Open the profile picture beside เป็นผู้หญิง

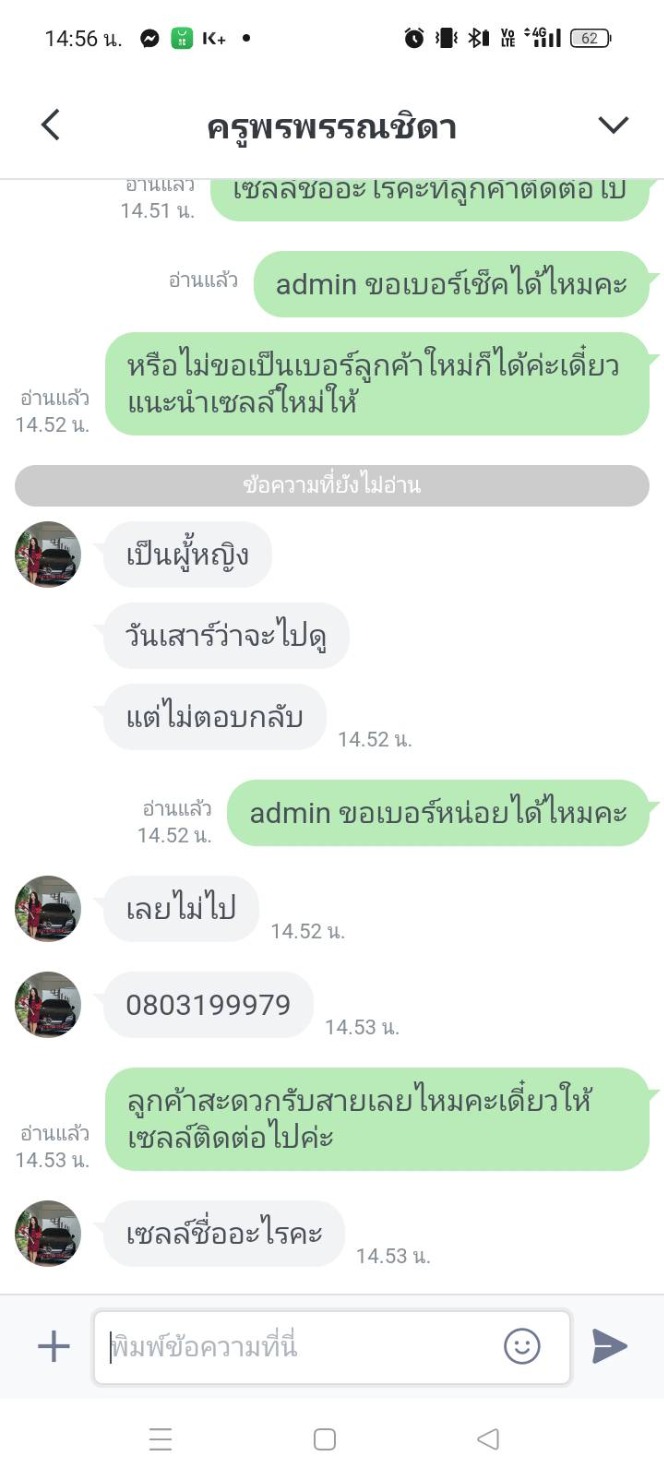47,554
